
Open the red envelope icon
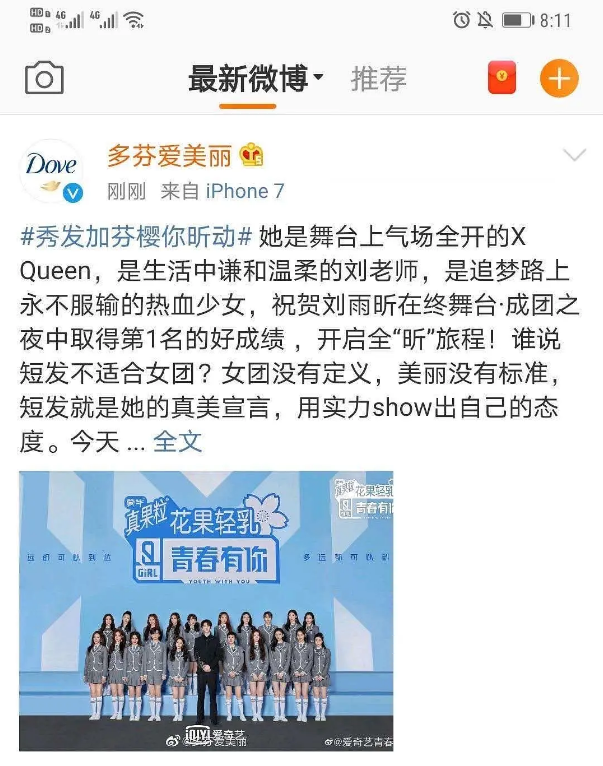click(502, 78)
